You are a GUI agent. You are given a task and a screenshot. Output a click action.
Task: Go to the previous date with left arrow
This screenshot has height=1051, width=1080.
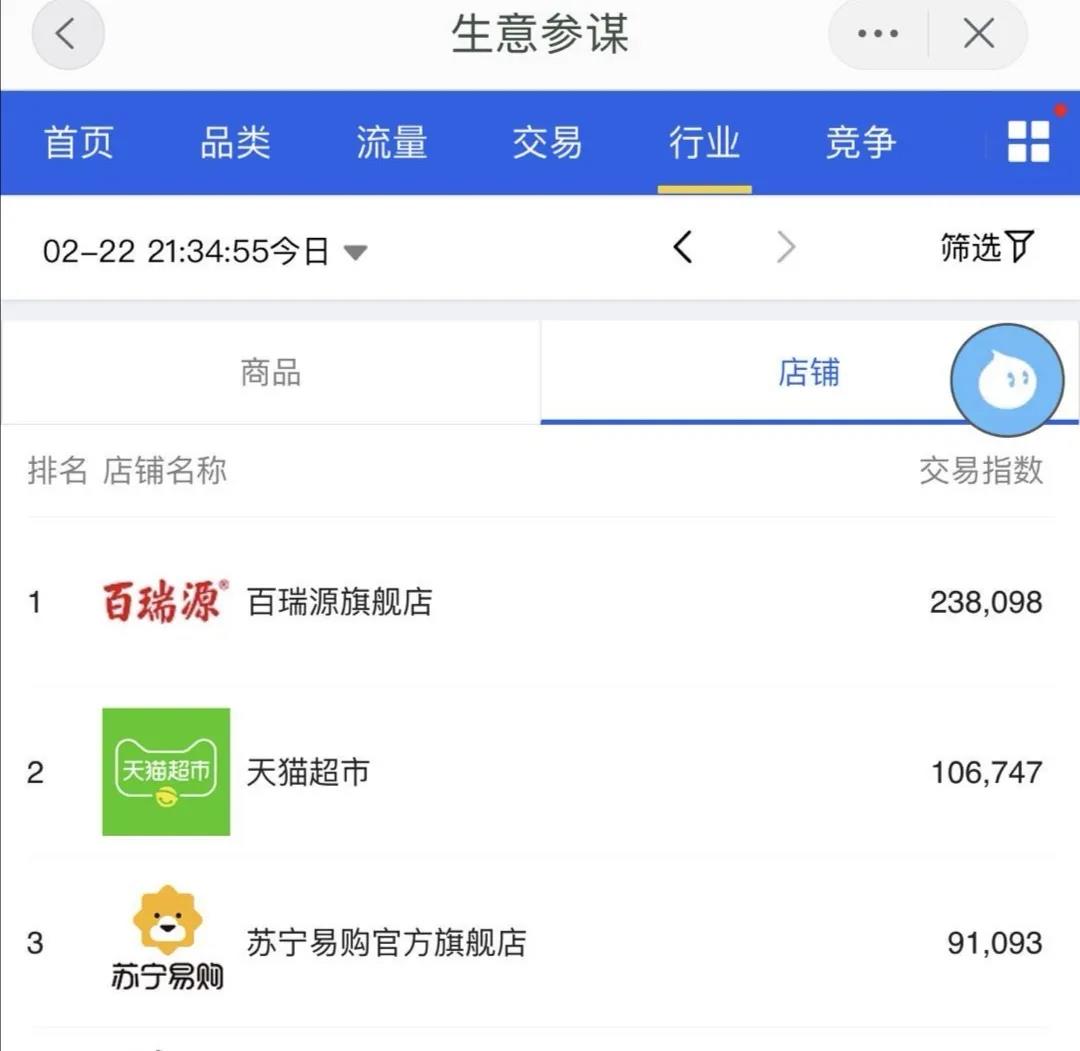pos(683,246)
